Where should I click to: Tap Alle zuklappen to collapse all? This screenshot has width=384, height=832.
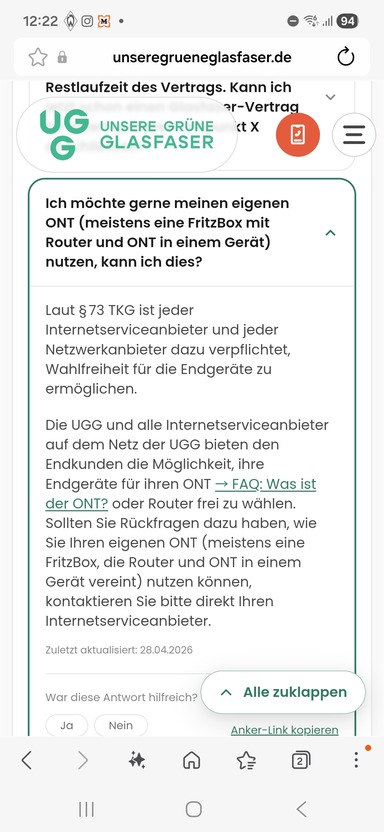coord(283,692)
